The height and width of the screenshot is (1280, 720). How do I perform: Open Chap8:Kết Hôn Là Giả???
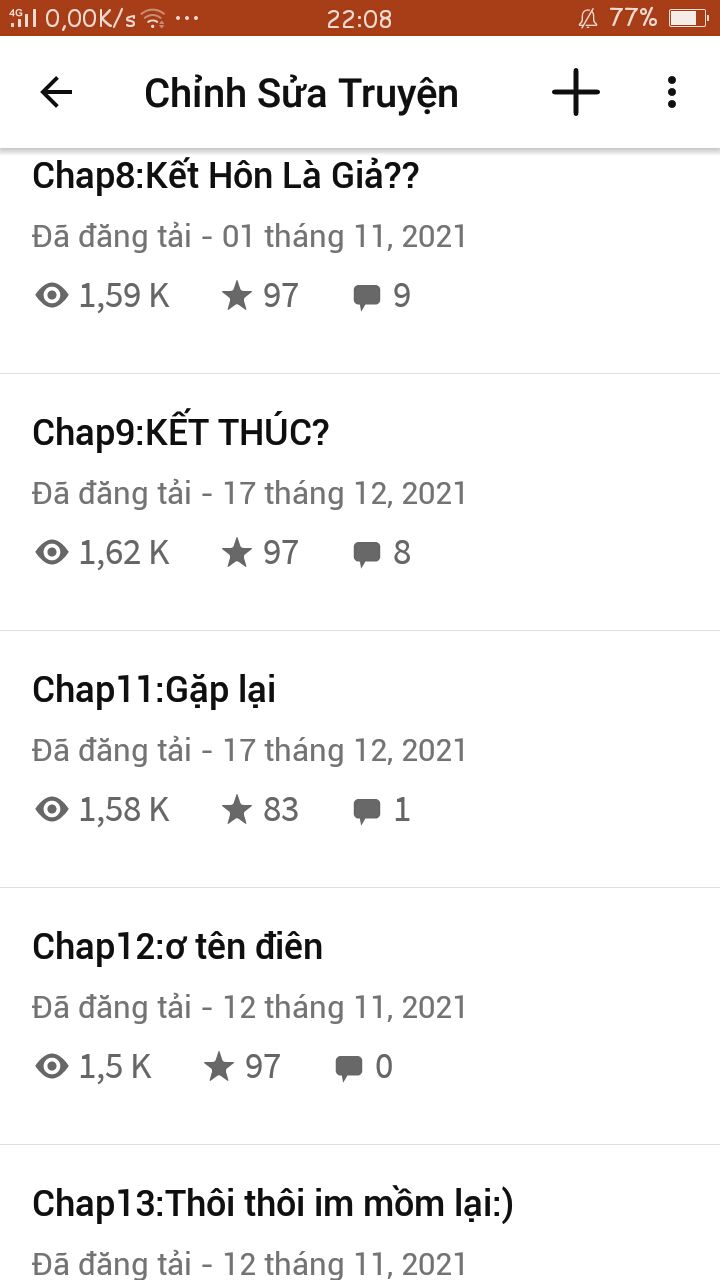point(360,261)
